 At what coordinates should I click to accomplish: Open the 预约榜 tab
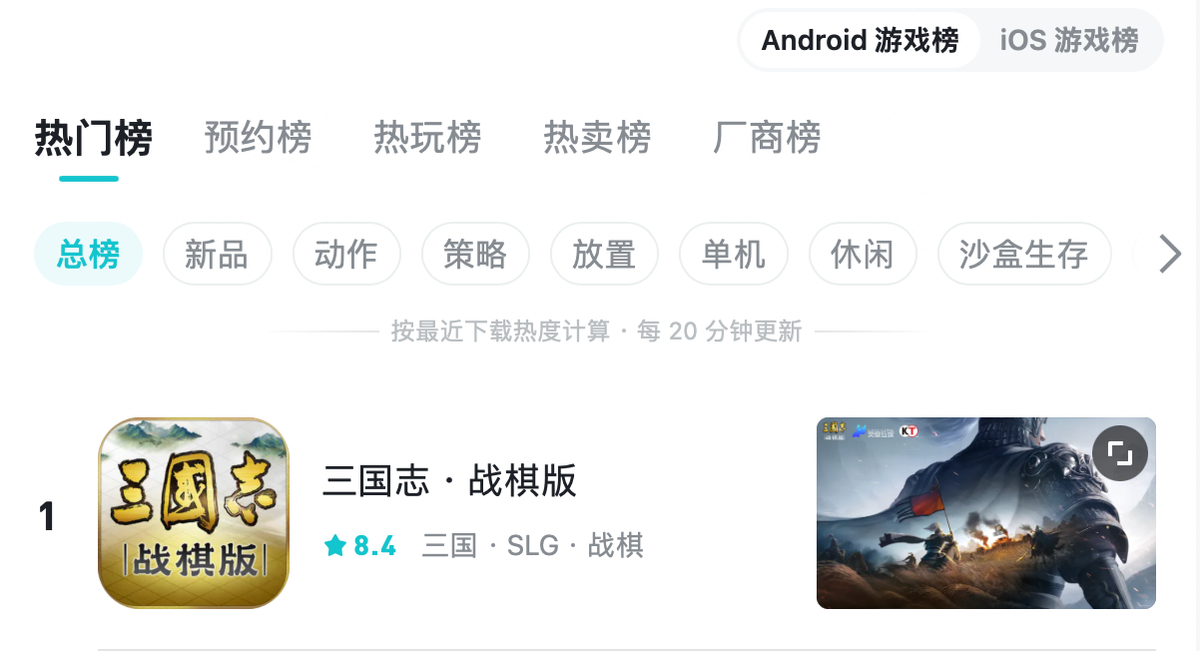[x=258, y=137]
